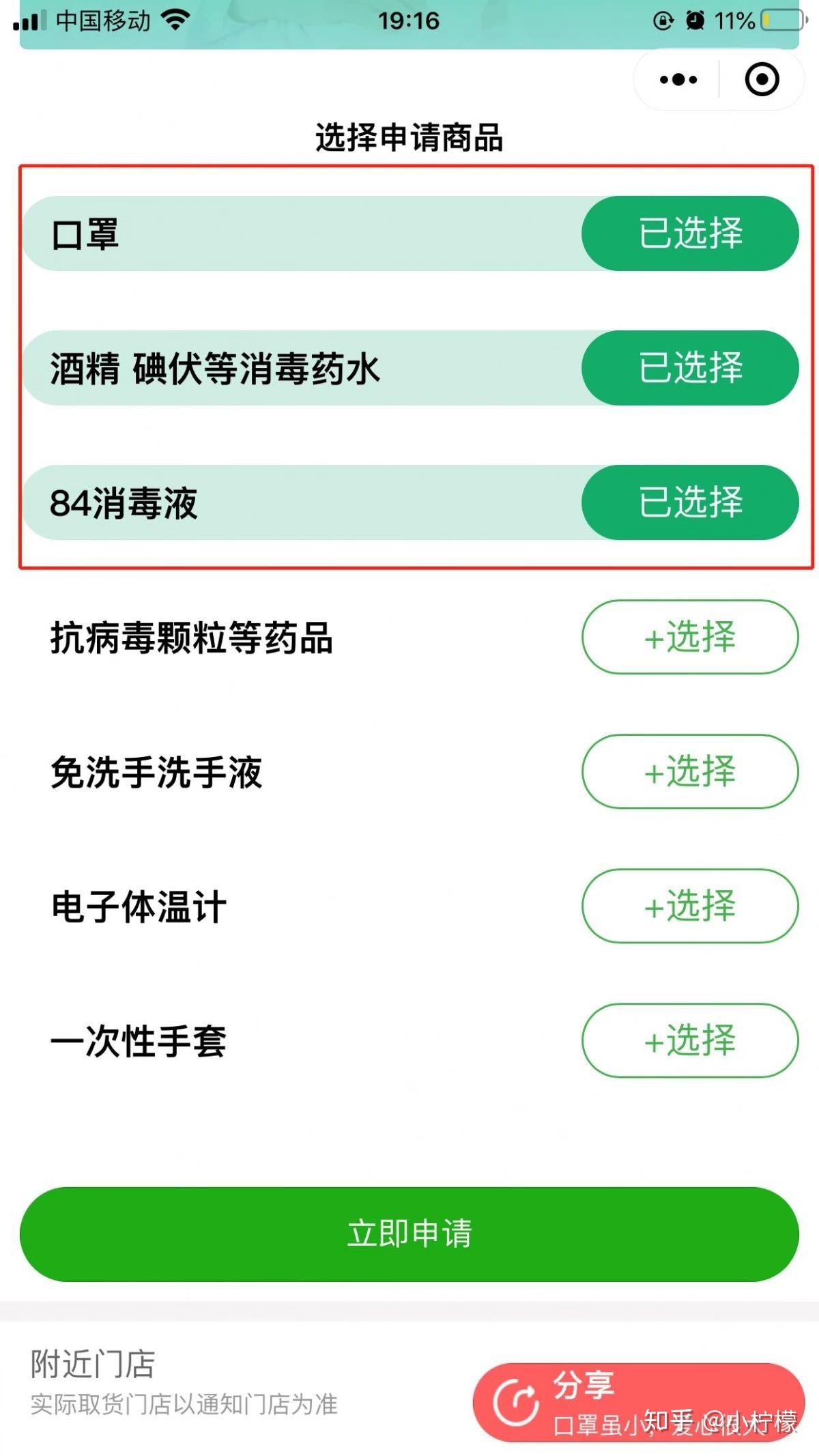Open the mini program more-options menu
This screenshot has height=1456, width=819.
(x=678, y=80)
